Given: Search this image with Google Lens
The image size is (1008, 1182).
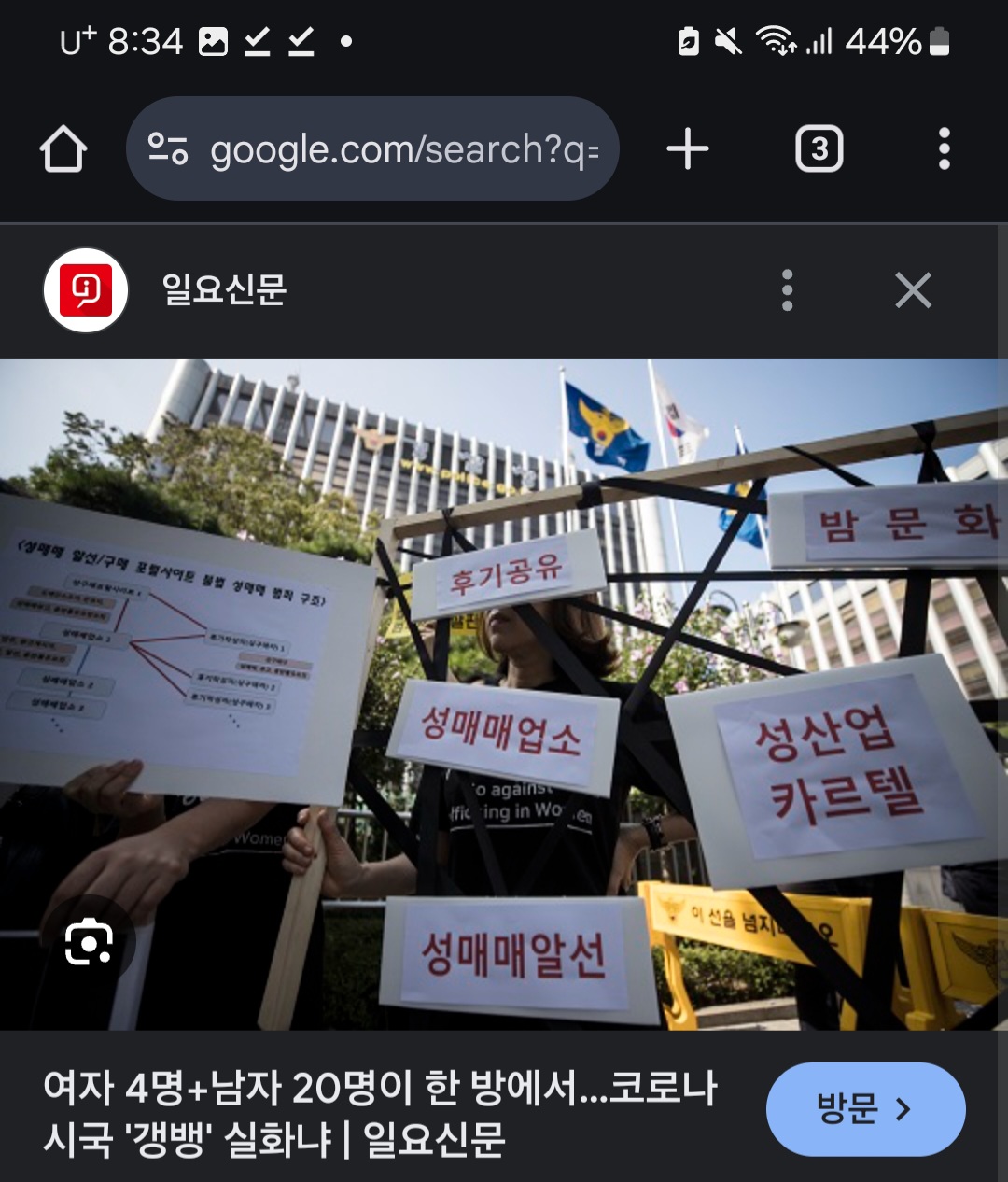Looking at the screenshot, I should click(90, 942).
